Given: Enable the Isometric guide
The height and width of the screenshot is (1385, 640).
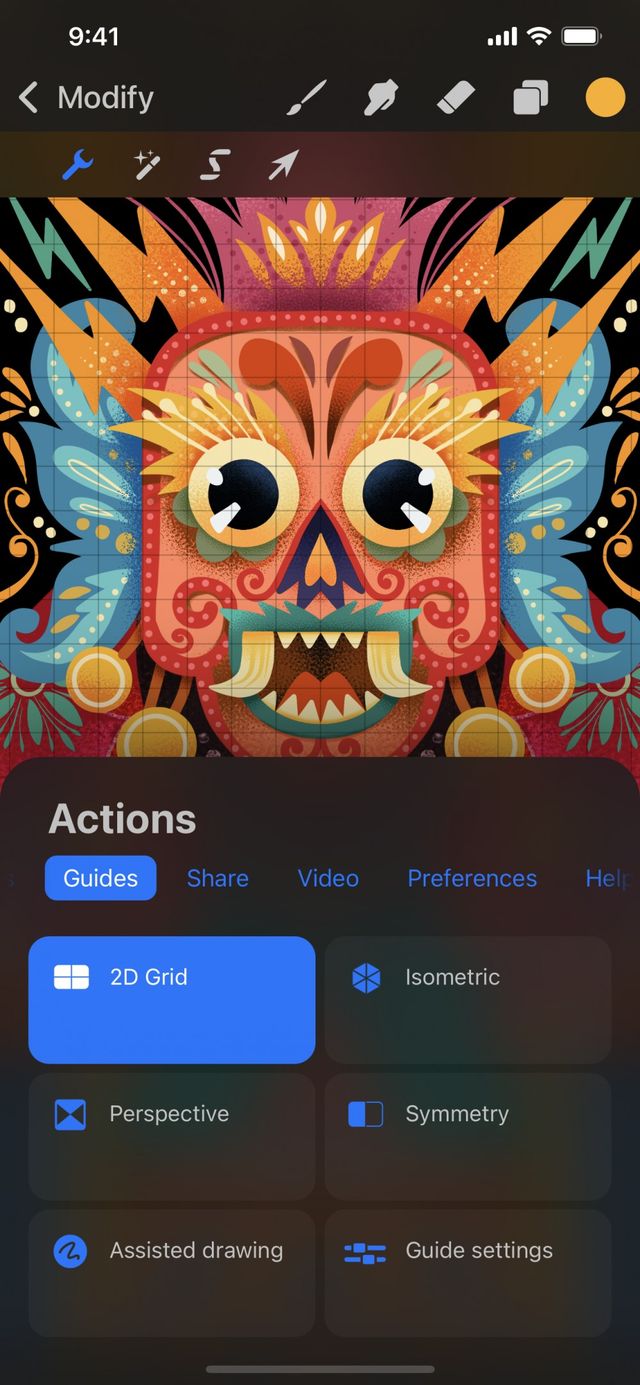Looking at the screenshot, I should point(468,999).
